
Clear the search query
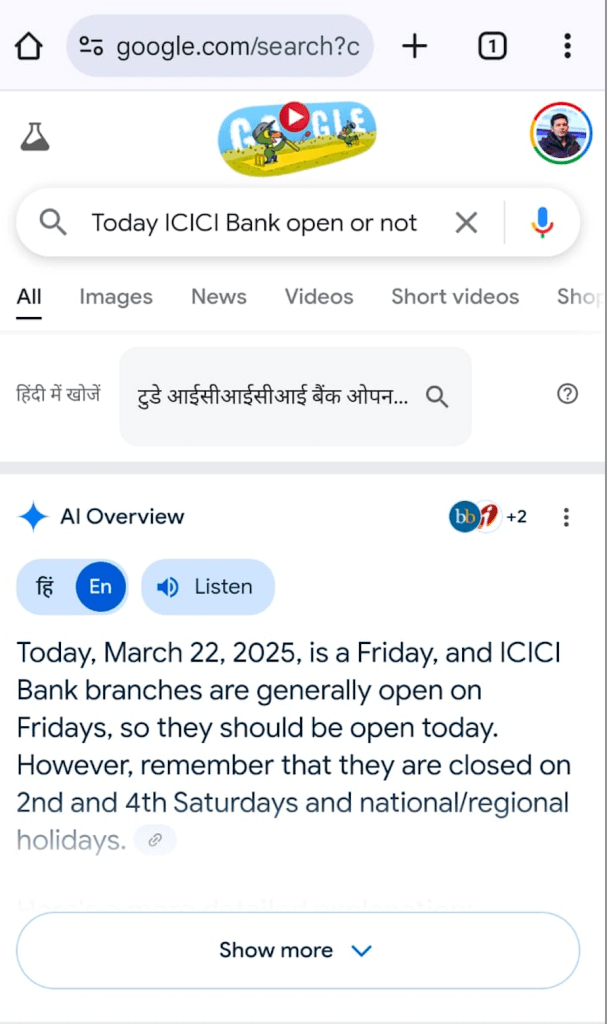click(466, 223)
